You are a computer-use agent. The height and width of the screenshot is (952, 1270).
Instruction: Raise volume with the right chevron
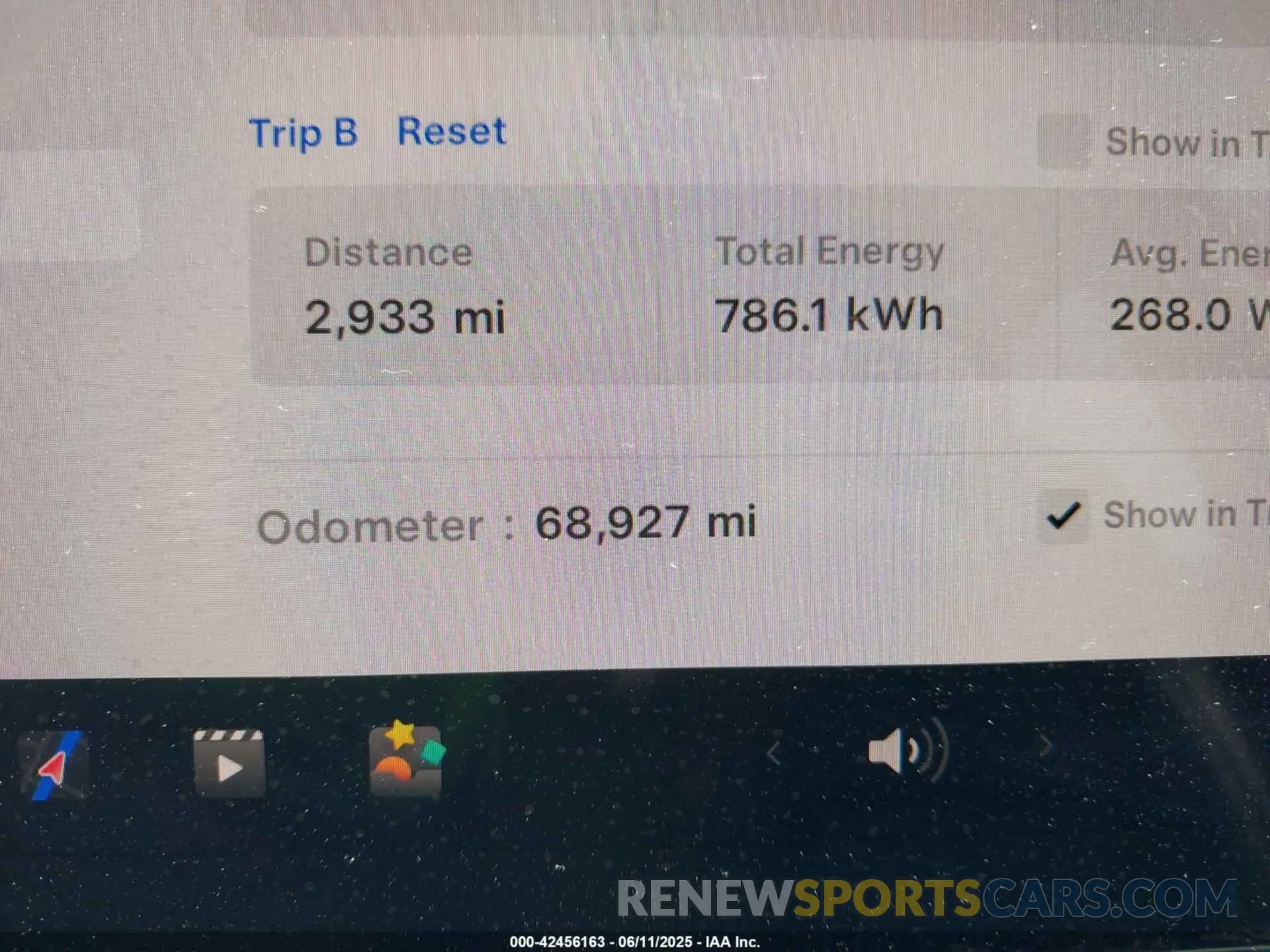[1045, 747]
